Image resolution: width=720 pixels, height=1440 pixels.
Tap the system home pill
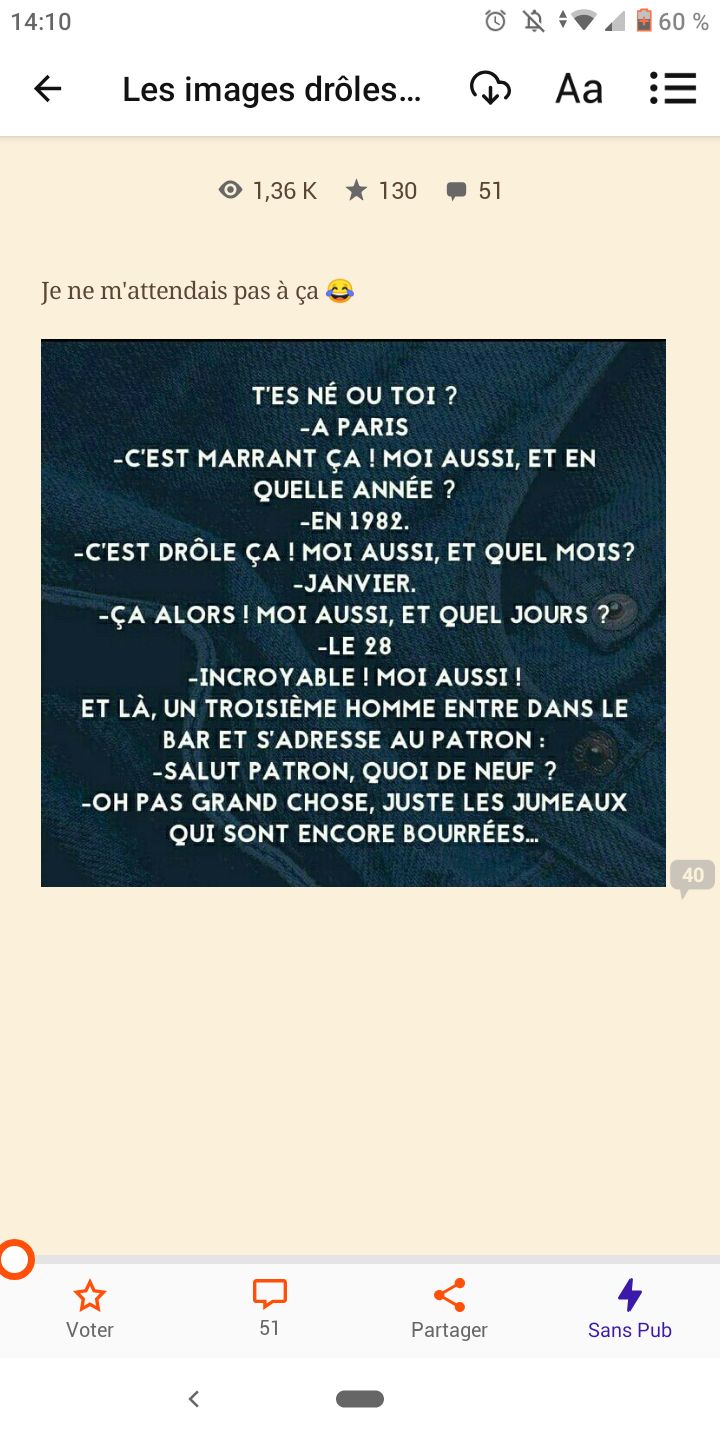[x=360, y=1399]
